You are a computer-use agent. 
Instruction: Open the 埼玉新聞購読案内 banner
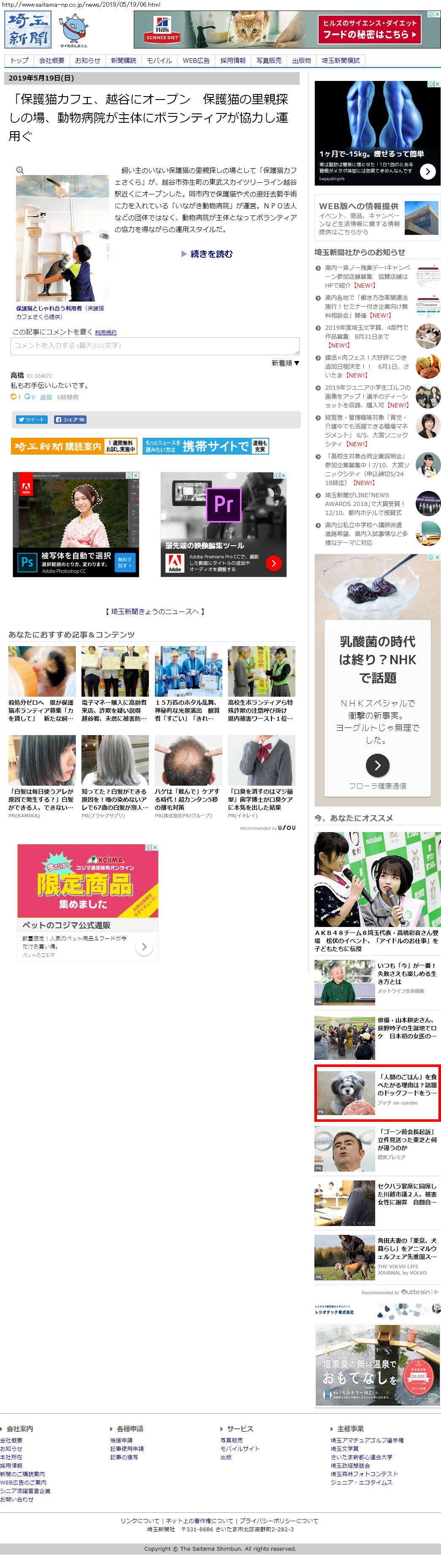(x=74, y=446)
